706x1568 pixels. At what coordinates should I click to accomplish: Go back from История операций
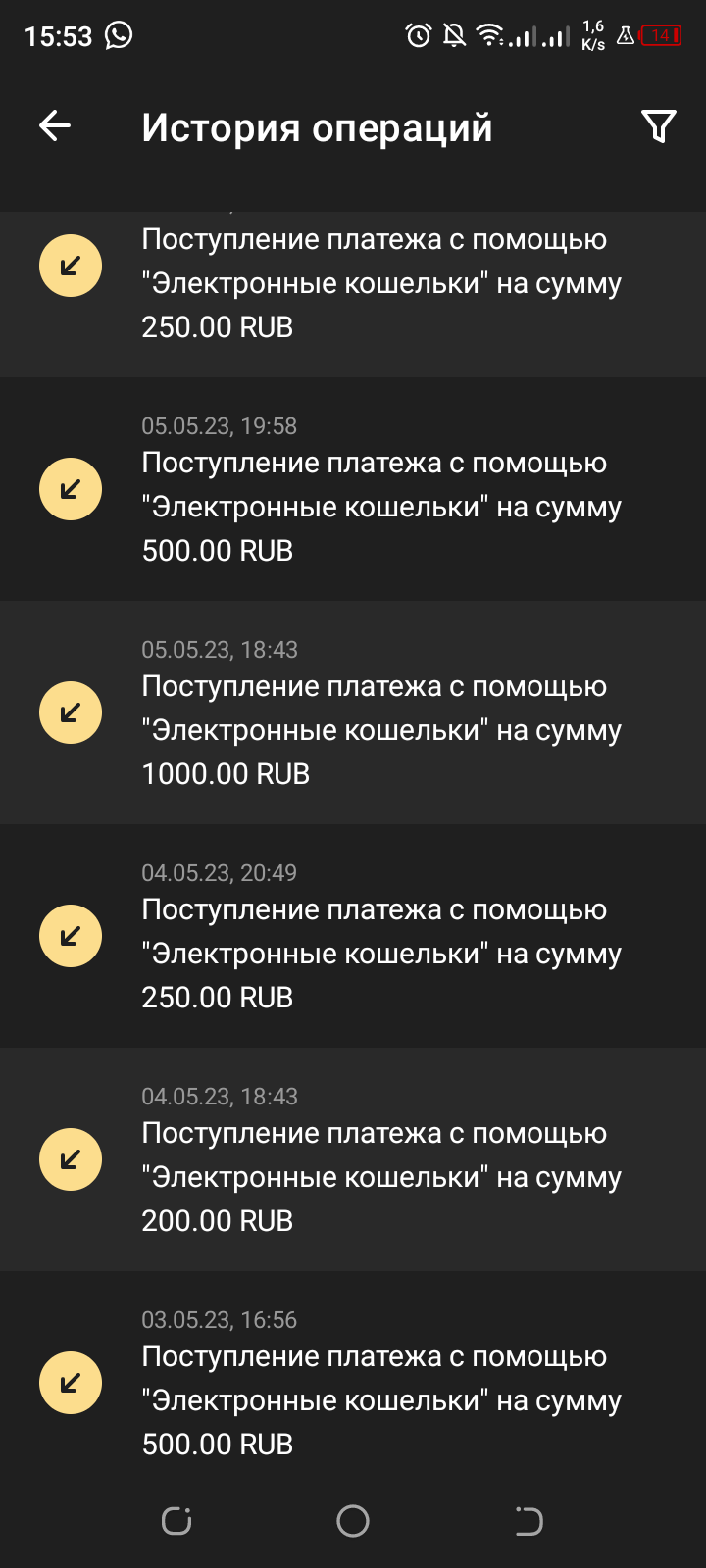(55, 126)
